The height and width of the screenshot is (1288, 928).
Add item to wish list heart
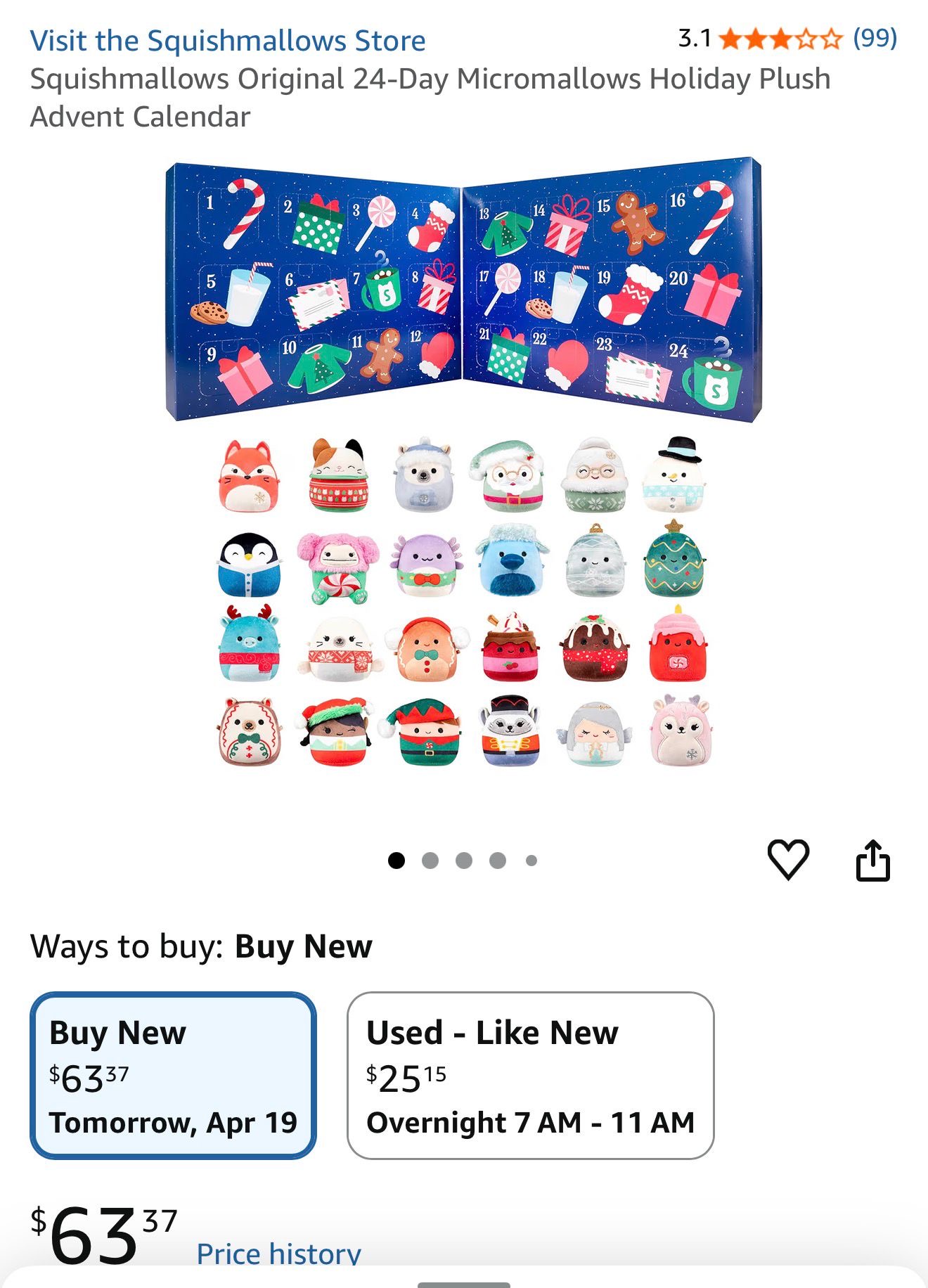788,859
